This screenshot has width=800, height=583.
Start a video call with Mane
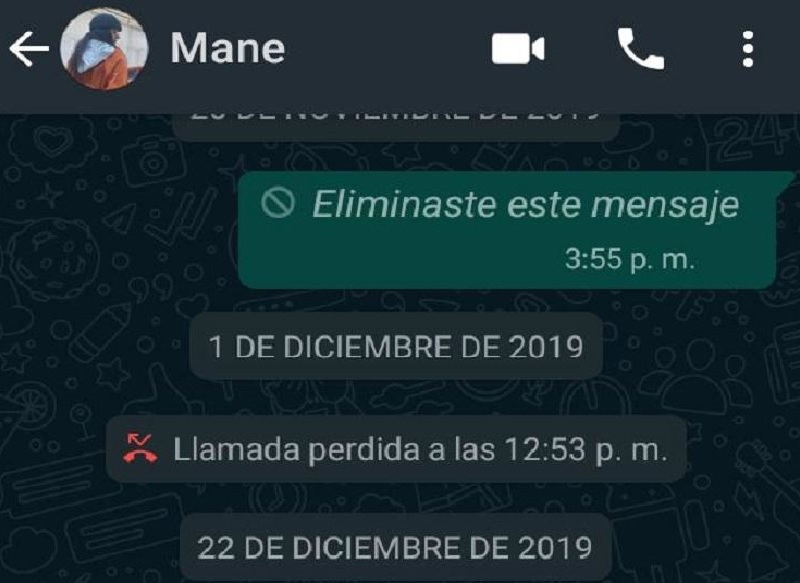(x=518, y=49)
